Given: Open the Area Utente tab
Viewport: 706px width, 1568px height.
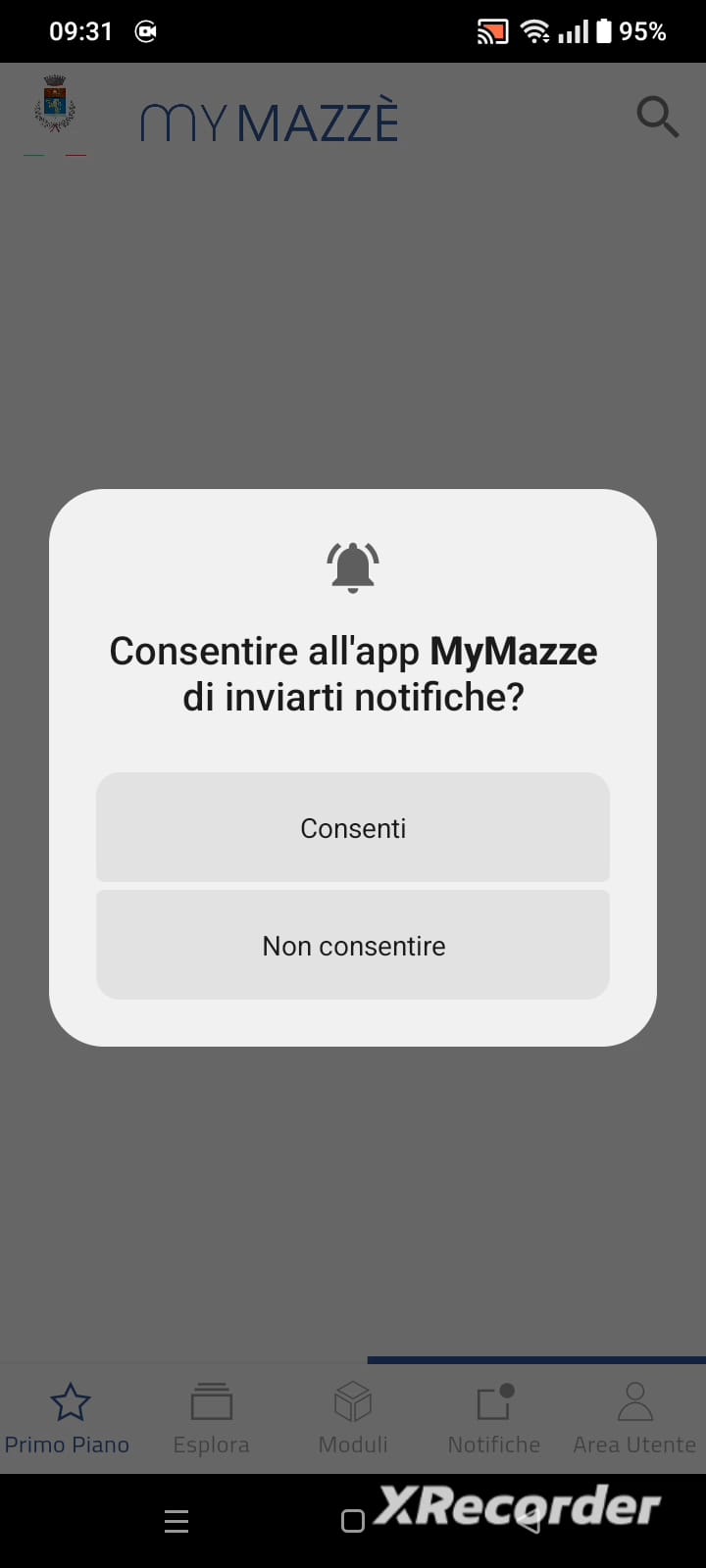Looking at the screenshot, I should [634, 1418].
